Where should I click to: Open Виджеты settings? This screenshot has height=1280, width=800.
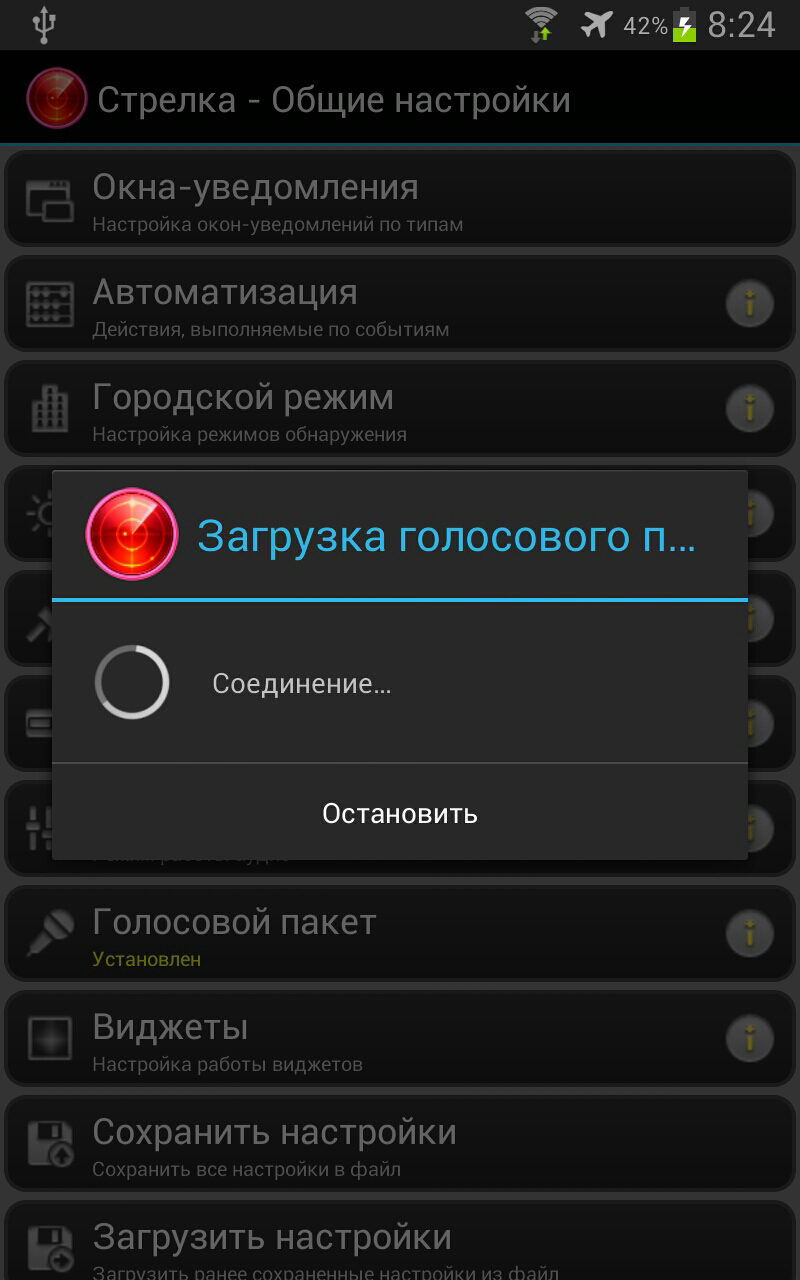[x=400, y=1039]
